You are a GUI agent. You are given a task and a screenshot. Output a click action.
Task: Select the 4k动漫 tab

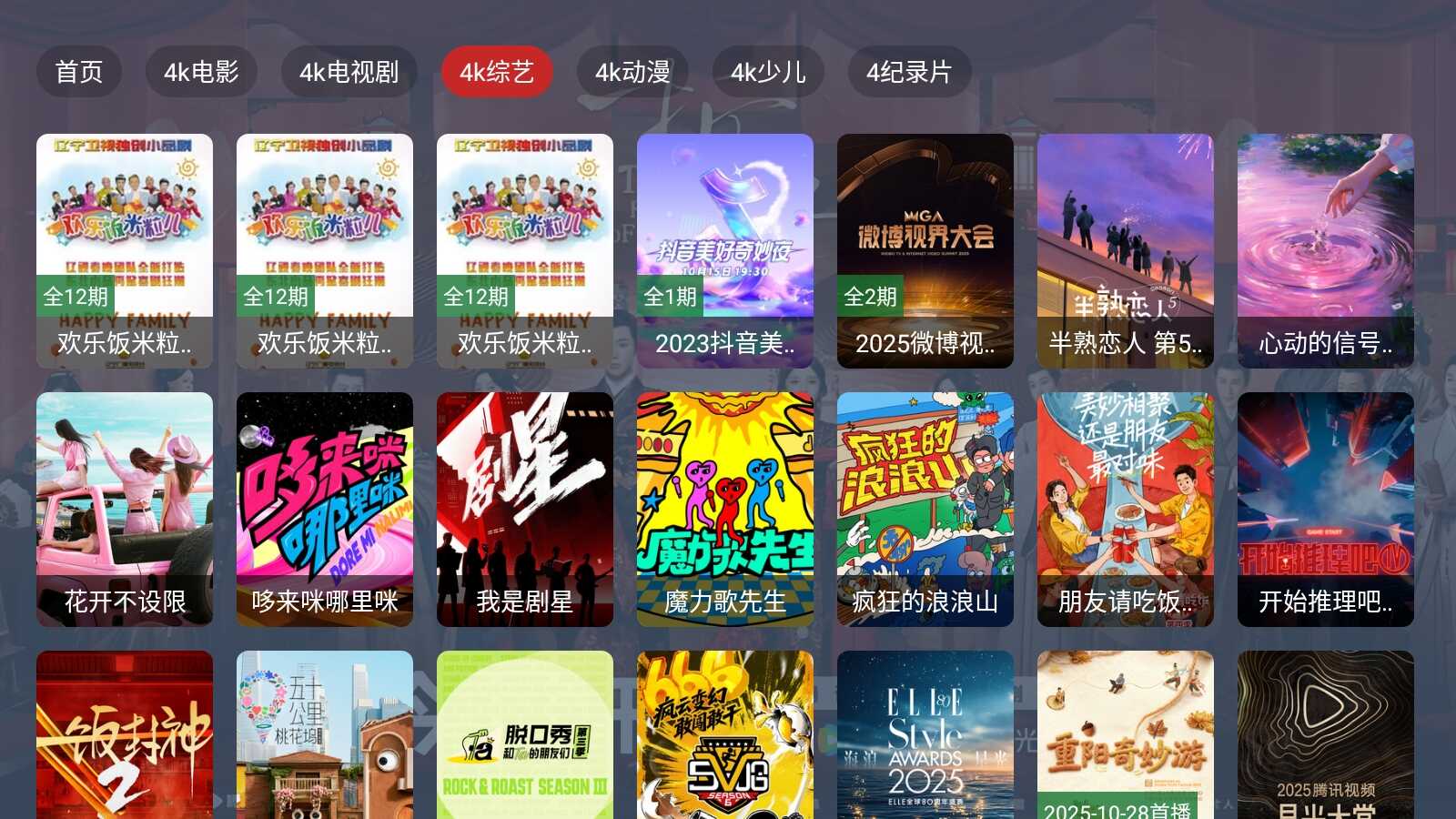click(x=632, y=72)
